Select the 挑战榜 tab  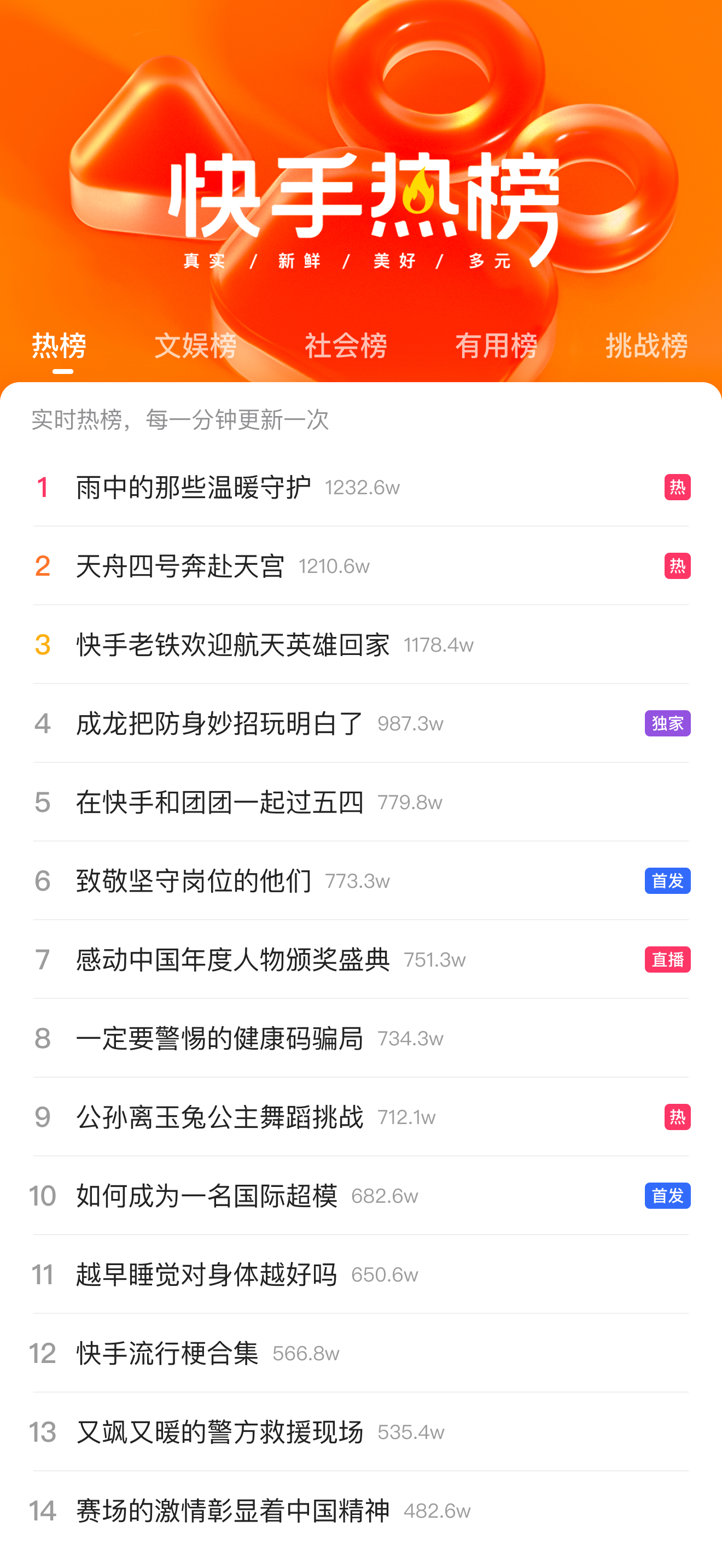coord(646,346)
